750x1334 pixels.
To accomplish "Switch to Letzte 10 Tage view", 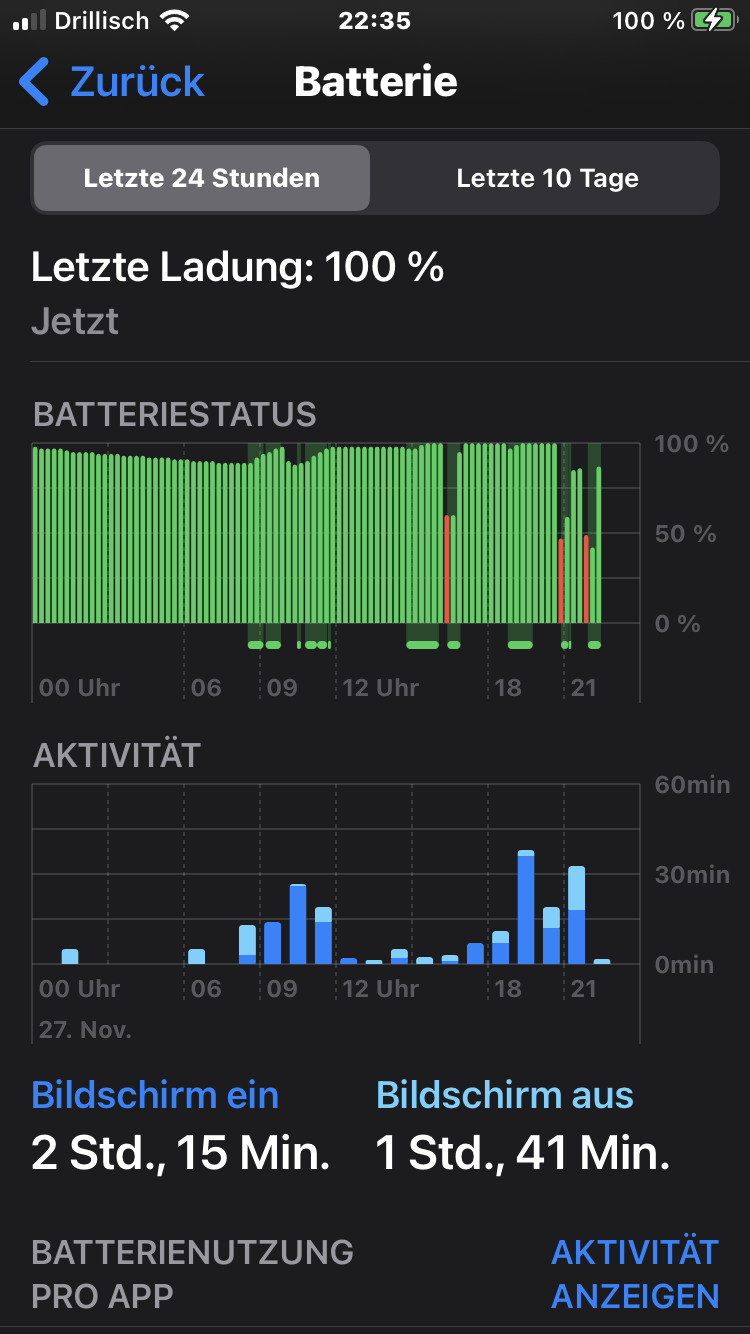I will [547, 179].
